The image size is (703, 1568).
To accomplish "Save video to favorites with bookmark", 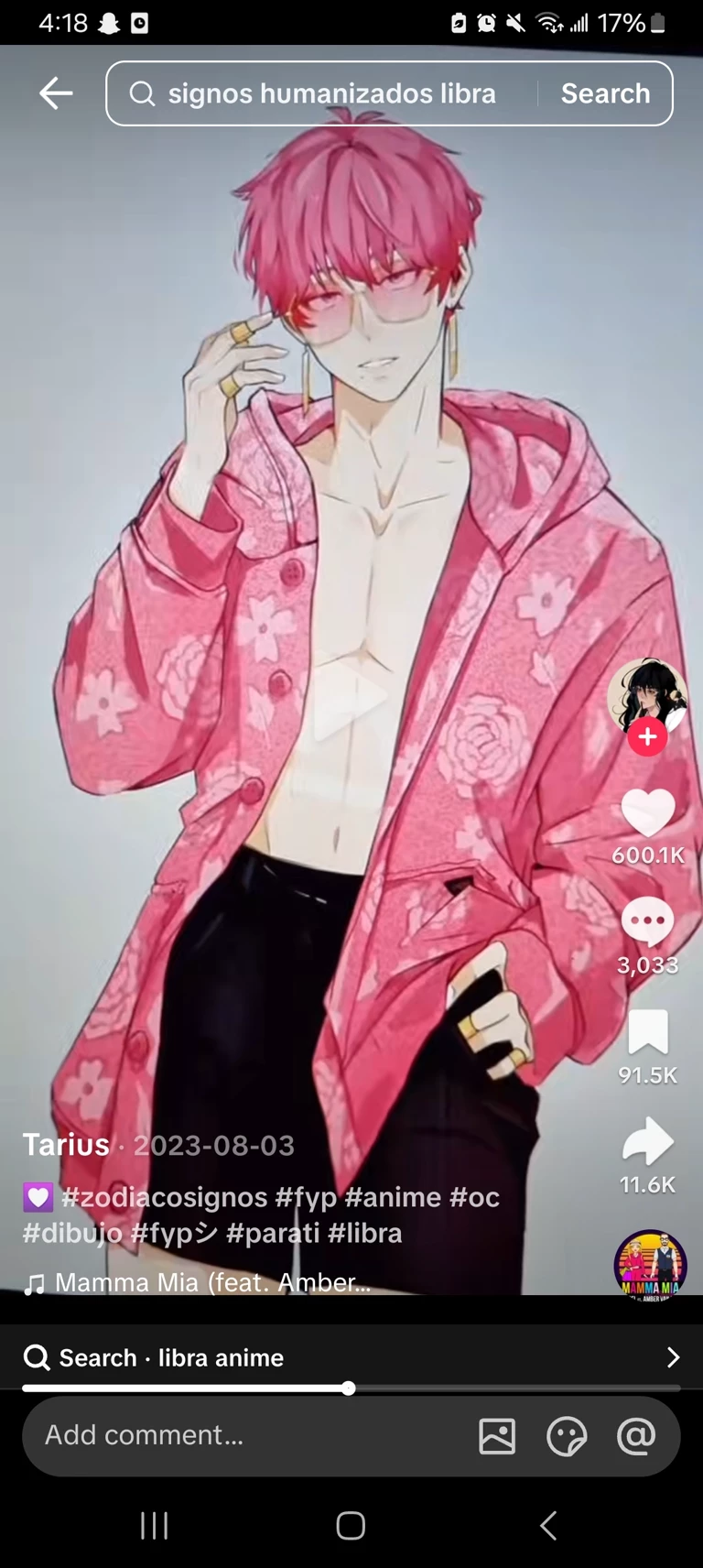I will tap(647, 1033).
